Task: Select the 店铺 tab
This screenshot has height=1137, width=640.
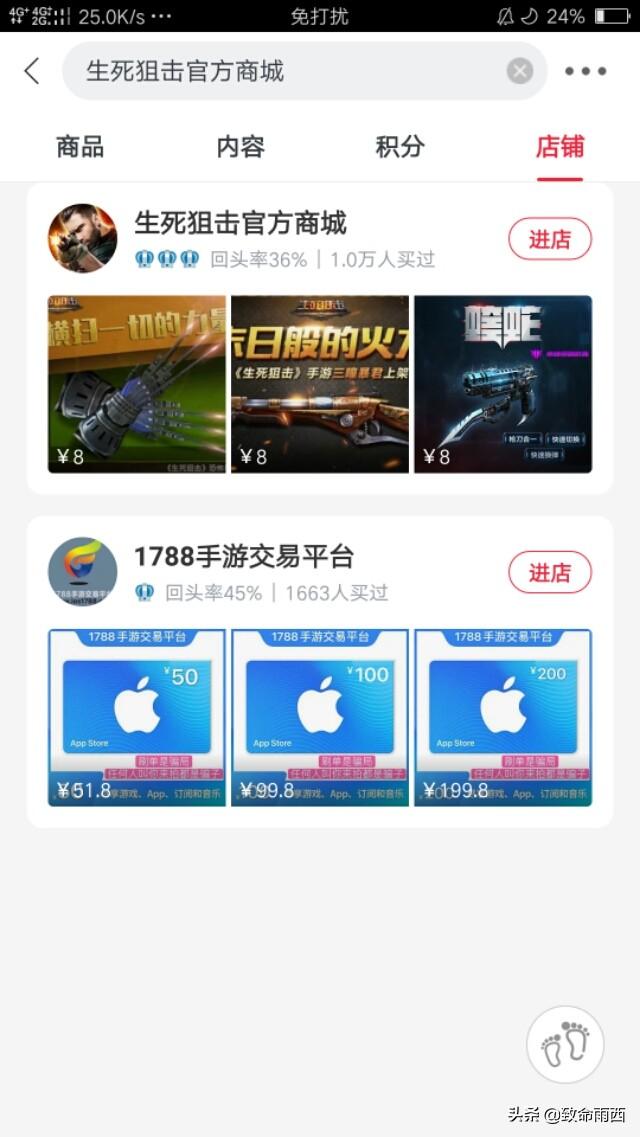Action: click(x=560, y=147)
